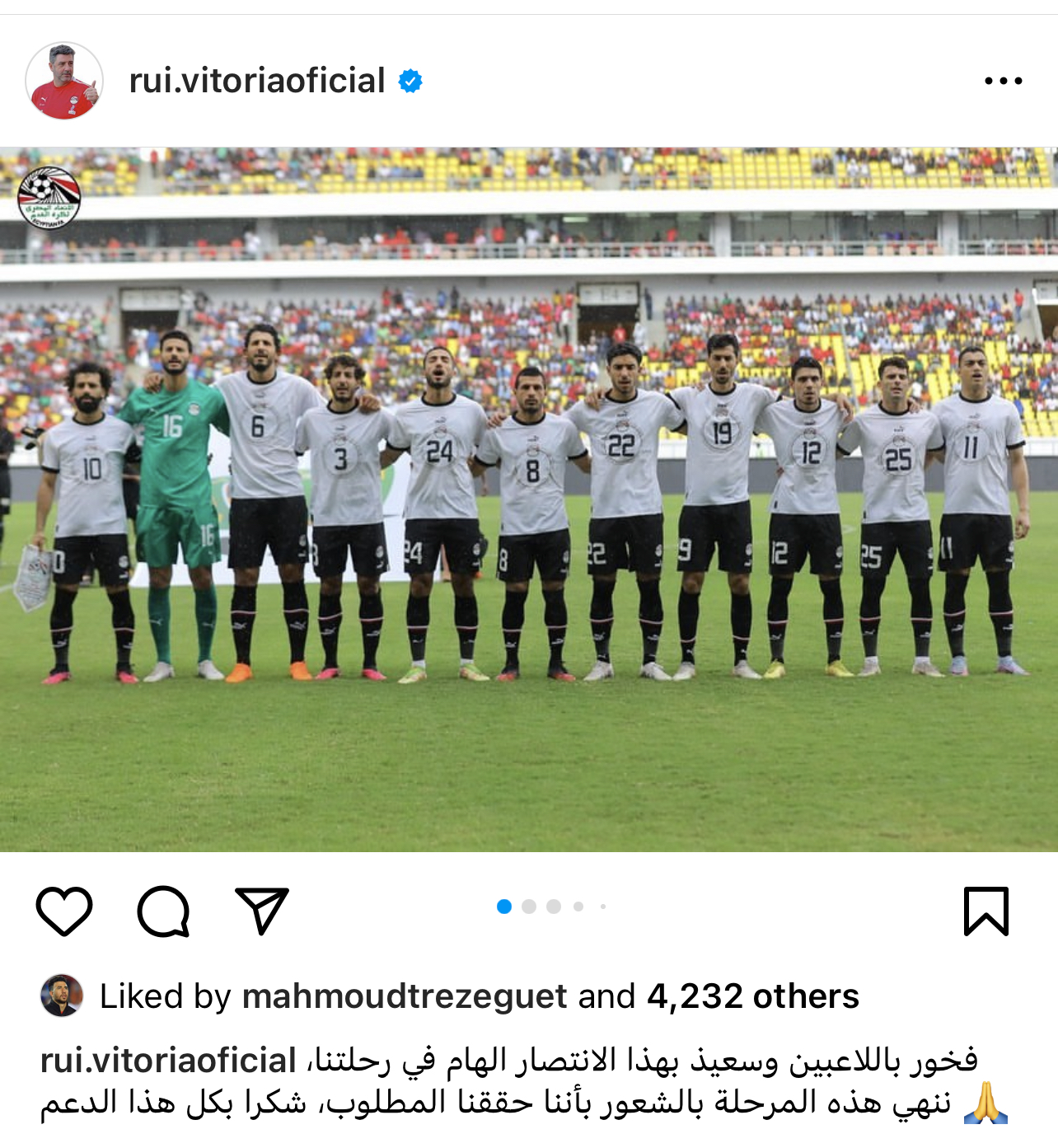Open rui.vitoriaoficial username in post header
1058x1148 pixels.
click(256, 81)
